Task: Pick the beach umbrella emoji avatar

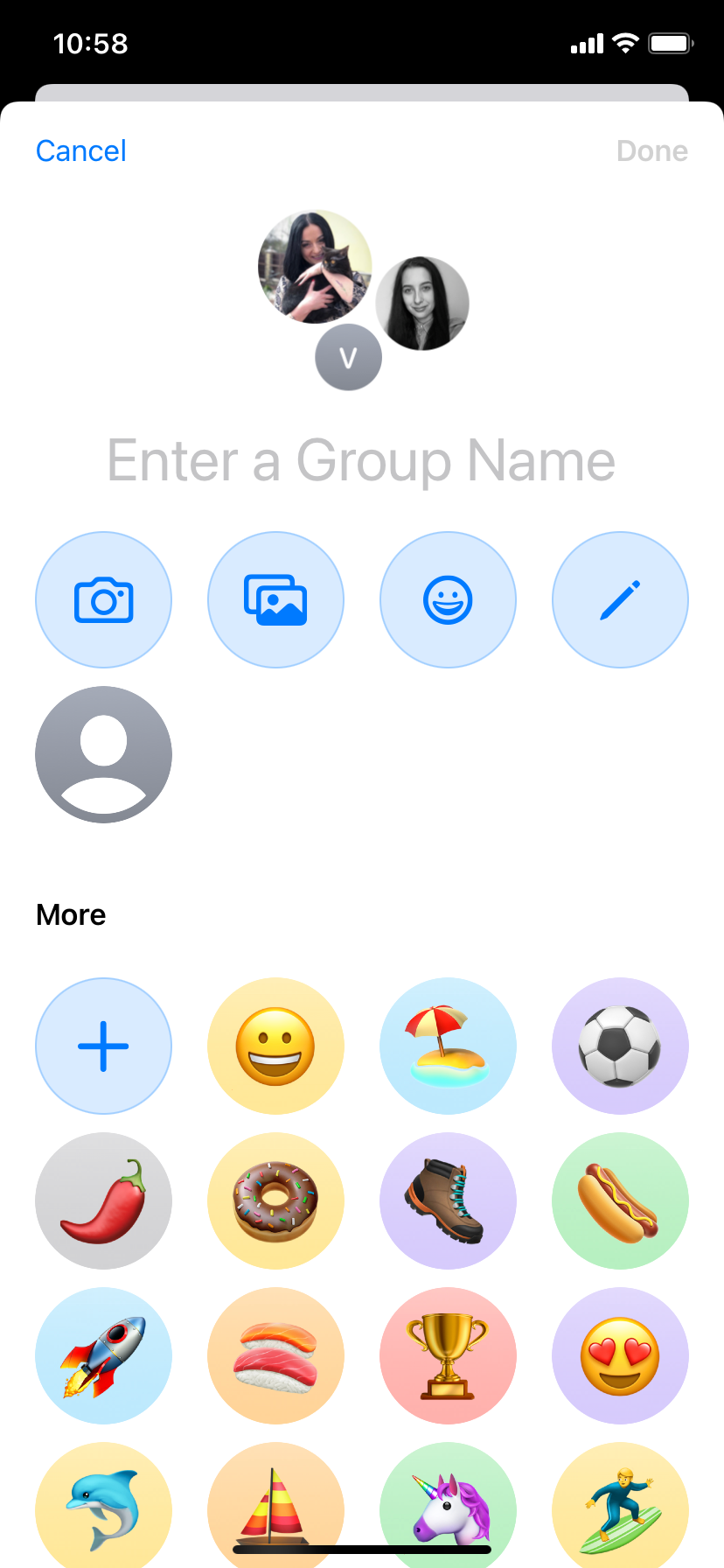Action: (448, 1046)
